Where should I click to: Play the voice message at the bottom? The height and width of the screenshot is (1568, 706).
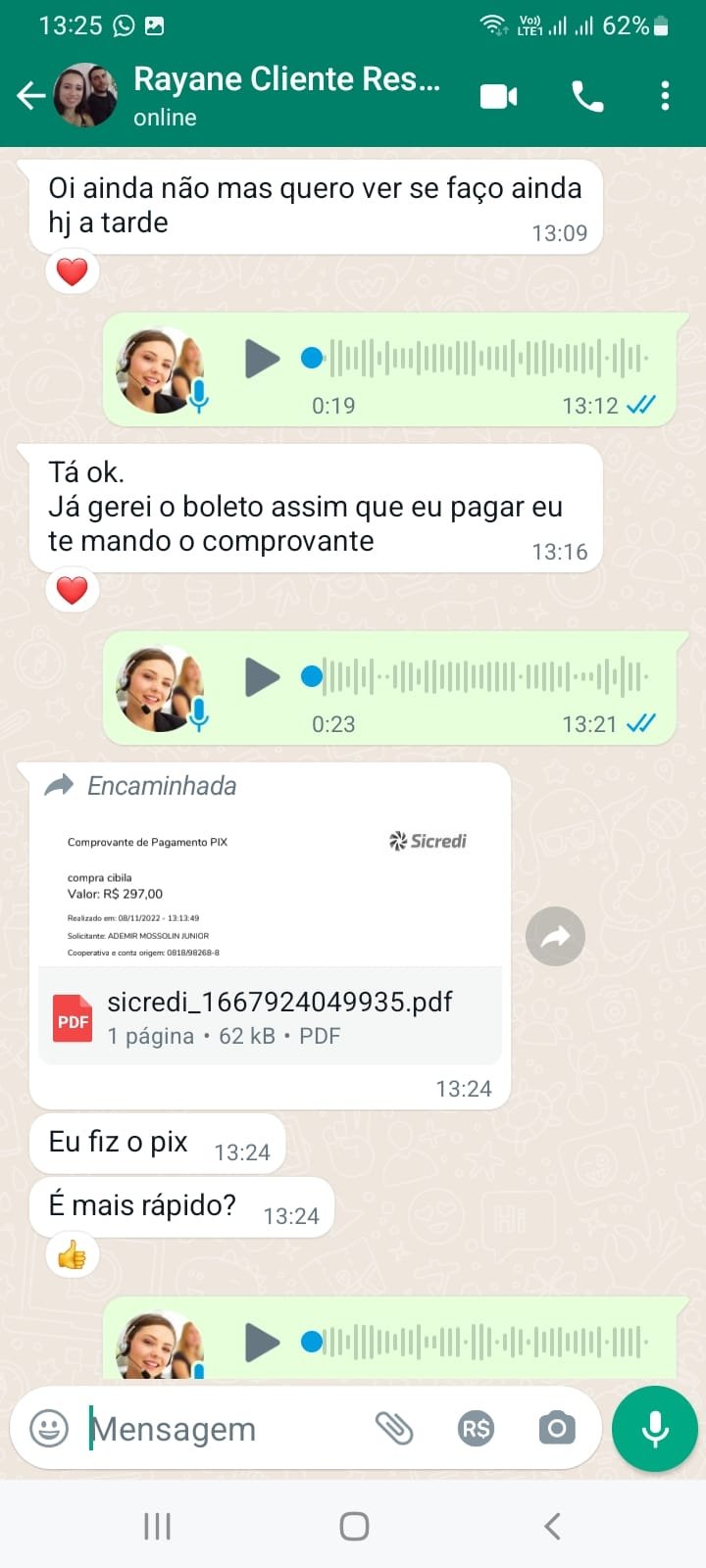[262, 1343]
